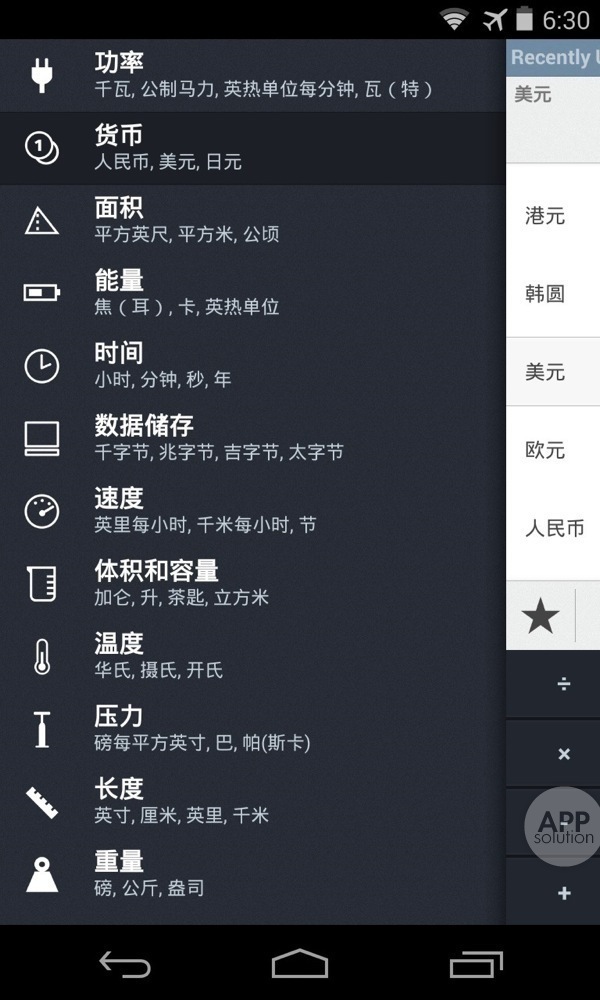This screenshot has width=600, height=1000.
Task: Tap the star favorites button
Action: point(541,616)
